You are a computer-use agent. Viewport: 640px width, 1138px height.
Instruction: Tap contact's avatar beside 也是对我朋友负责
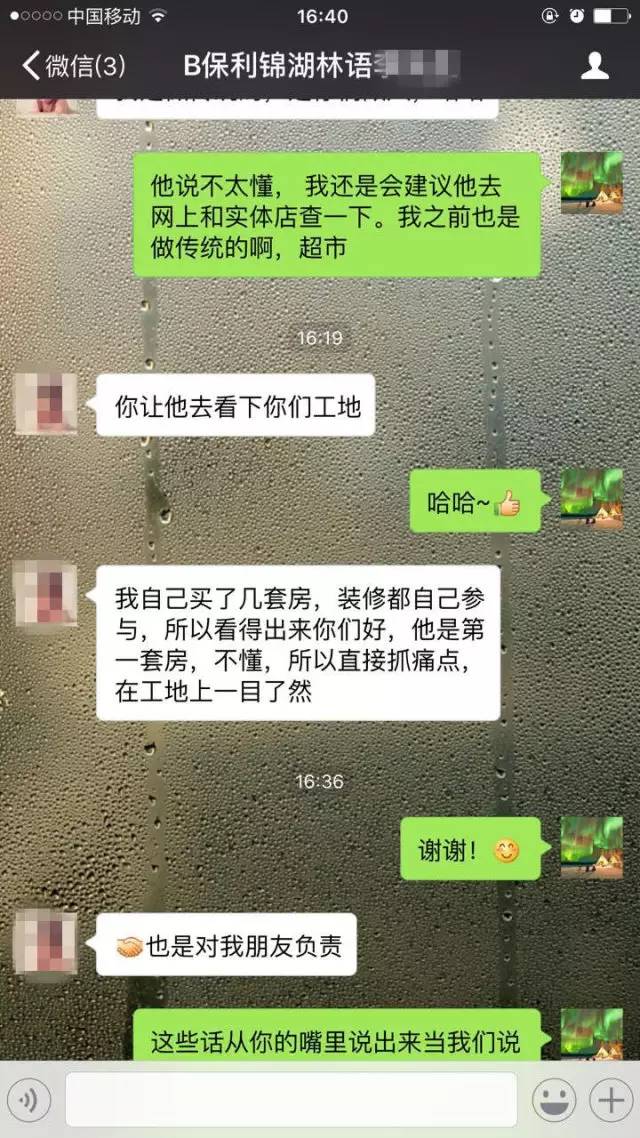click(45, 944)
